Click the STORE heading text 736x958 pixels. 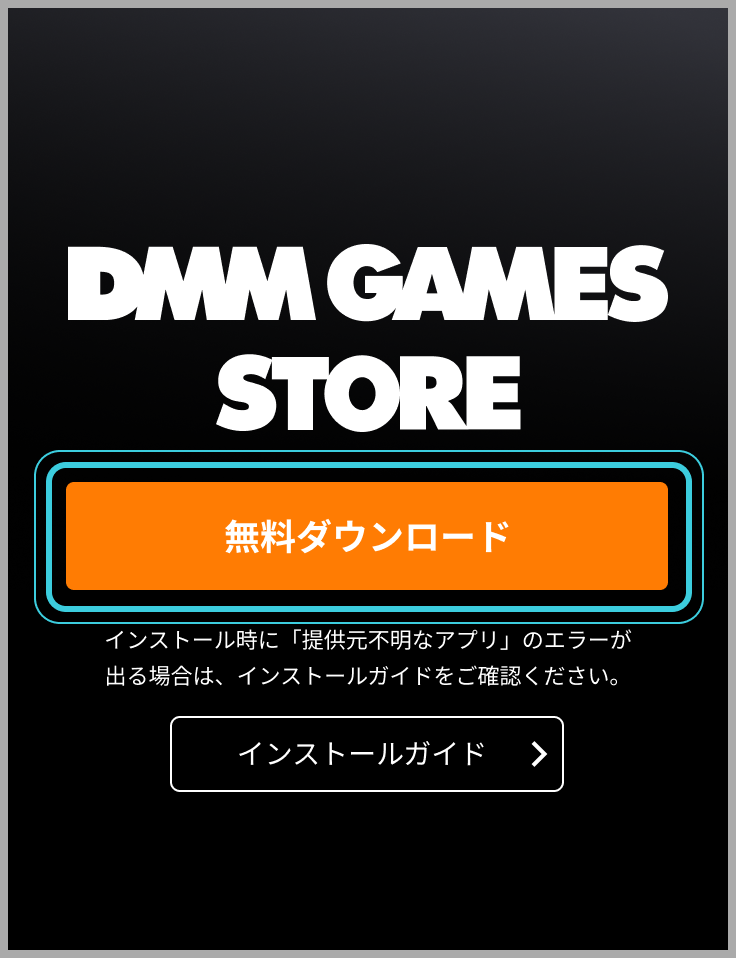click(x=368, y=388)
